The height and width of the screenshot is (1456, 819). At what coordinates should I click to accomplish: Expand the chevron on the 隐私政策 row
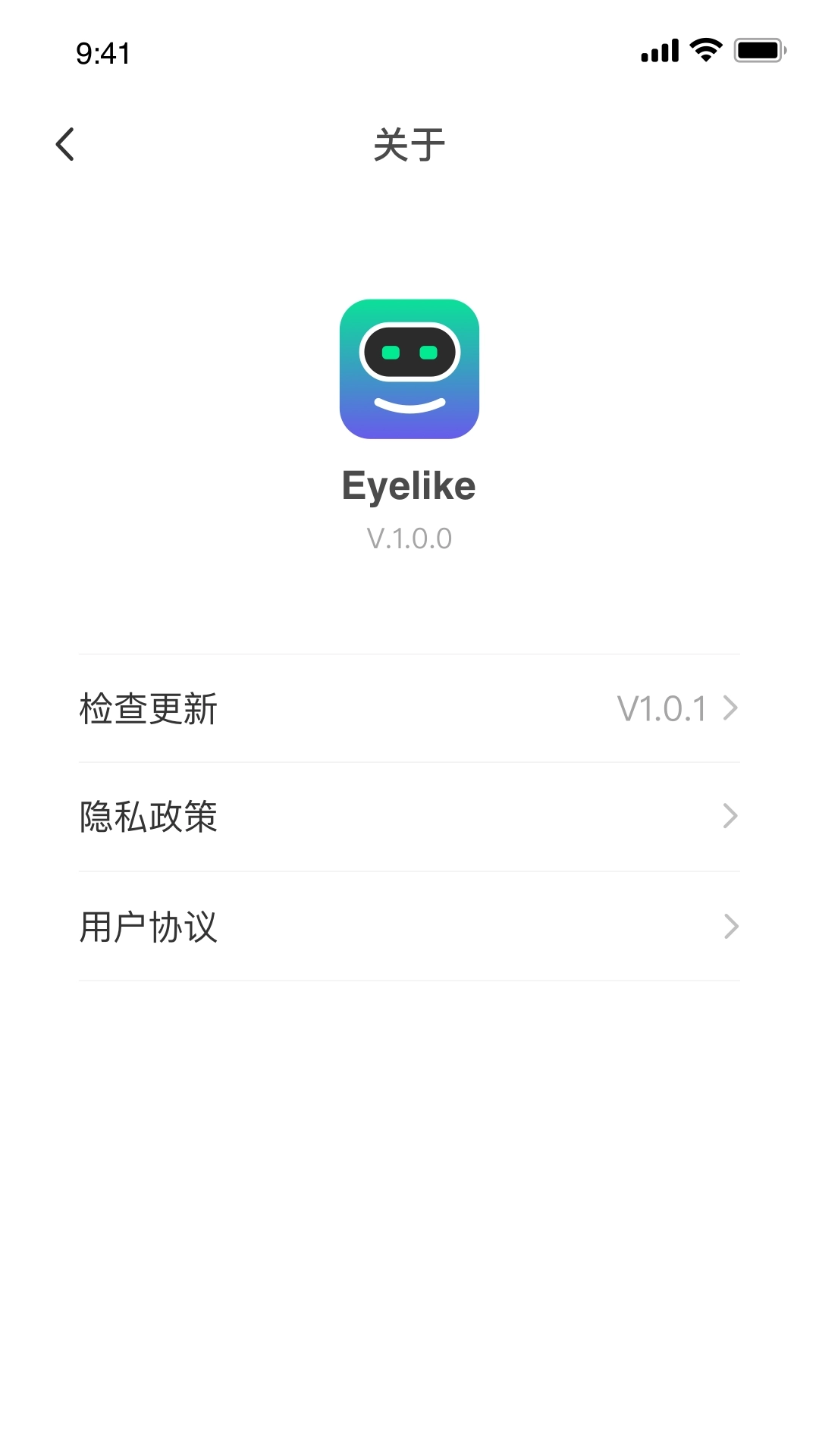click(730, 817)
